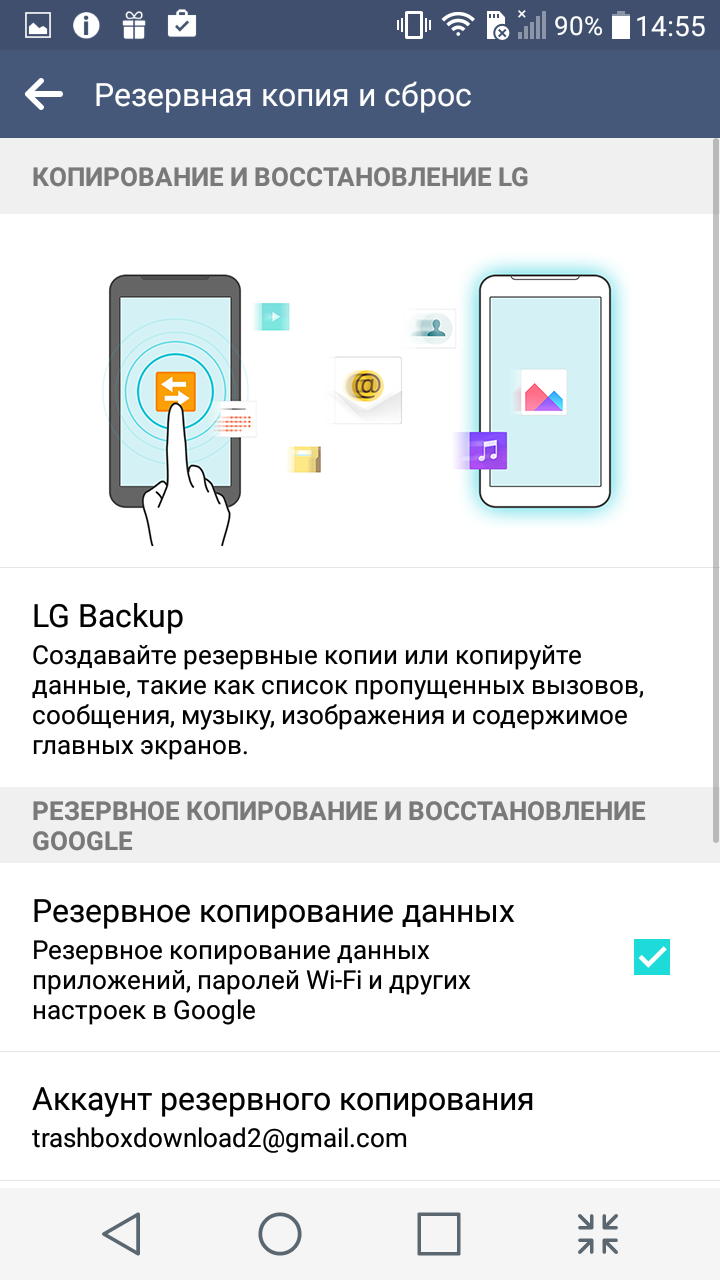Tap the system home button
The image size is (720, 1280).
(x=280, y=1233)
